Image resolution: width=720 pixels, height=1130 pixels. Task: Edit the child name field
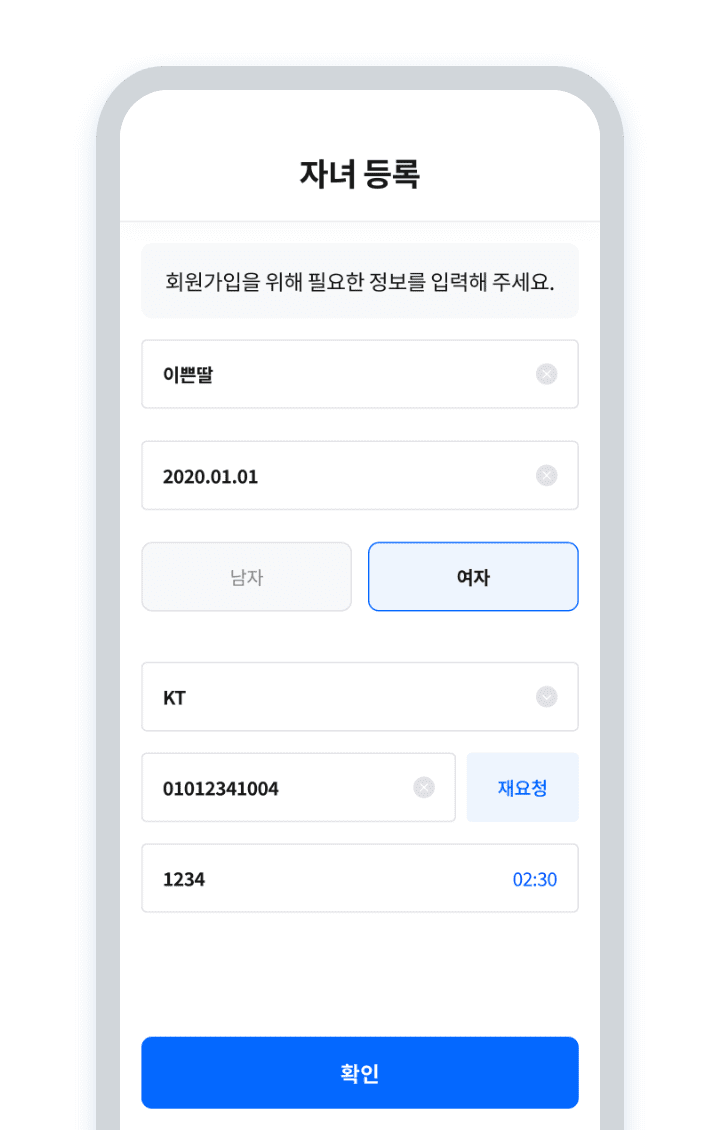pos(340,374)
